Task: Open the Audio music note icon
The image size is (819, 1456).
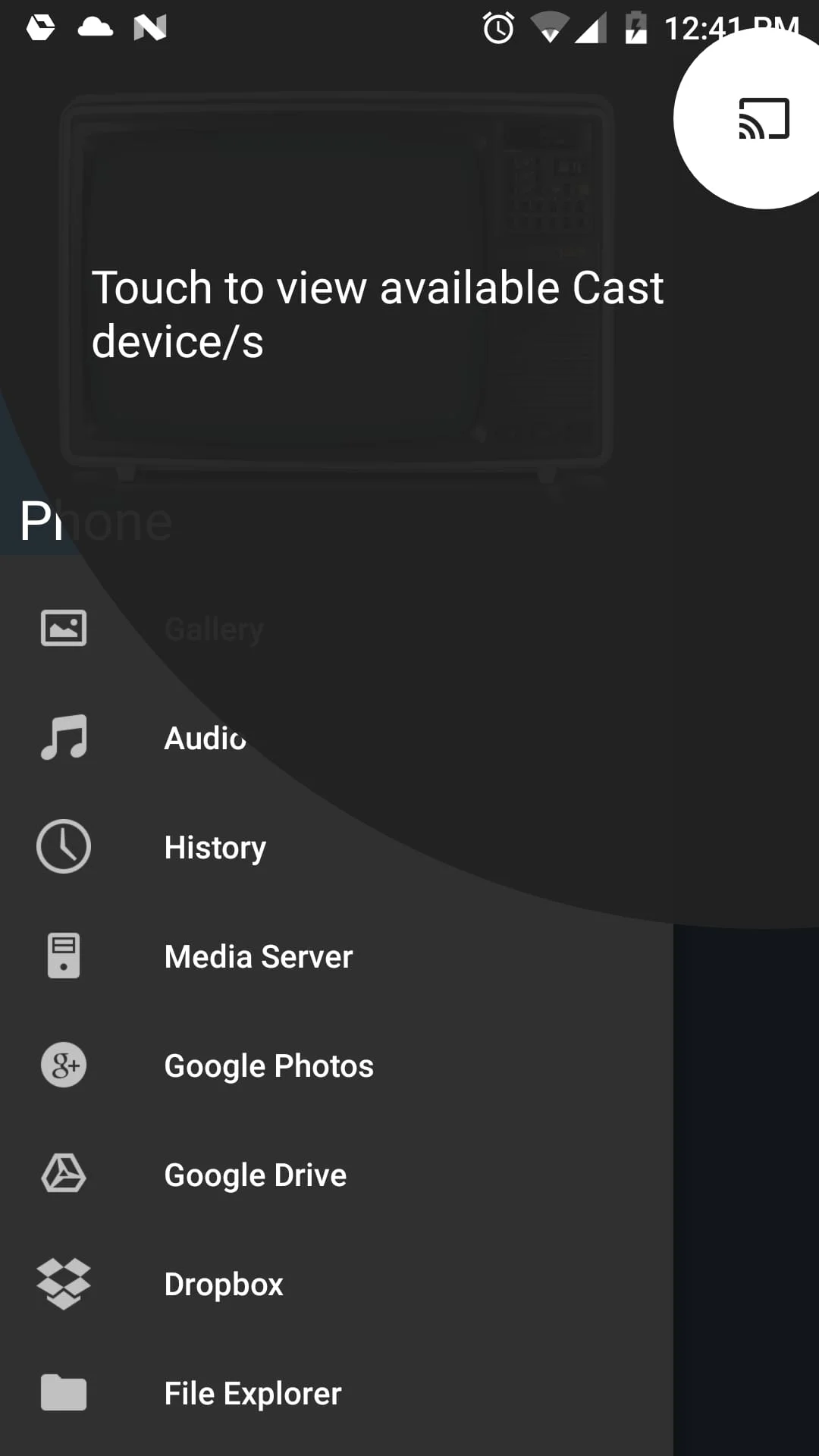Action: click(63, 736)
